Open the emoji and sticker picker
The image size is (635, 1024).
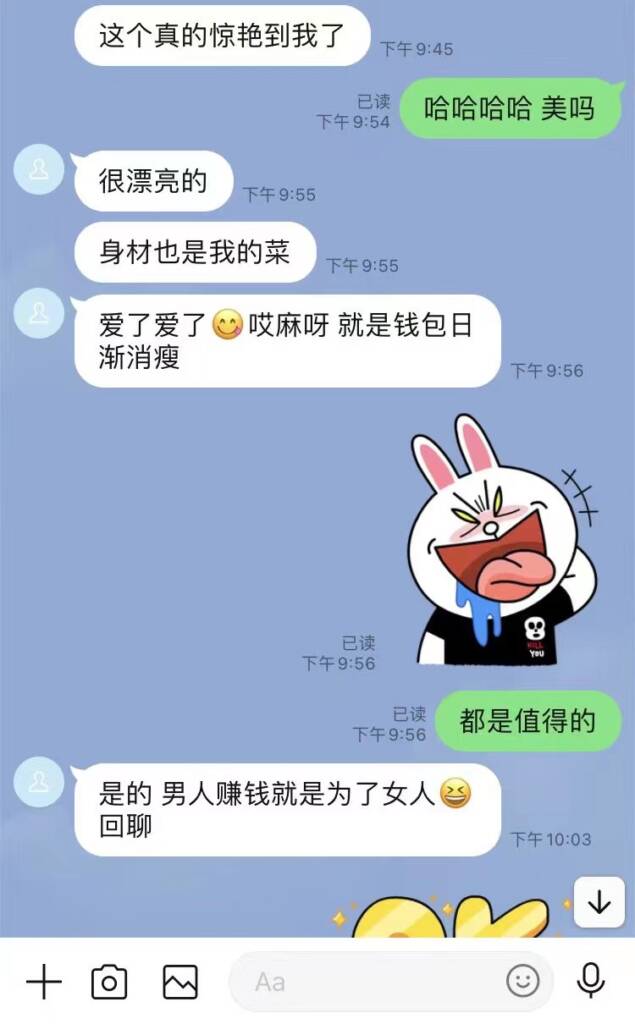(522, 981)
